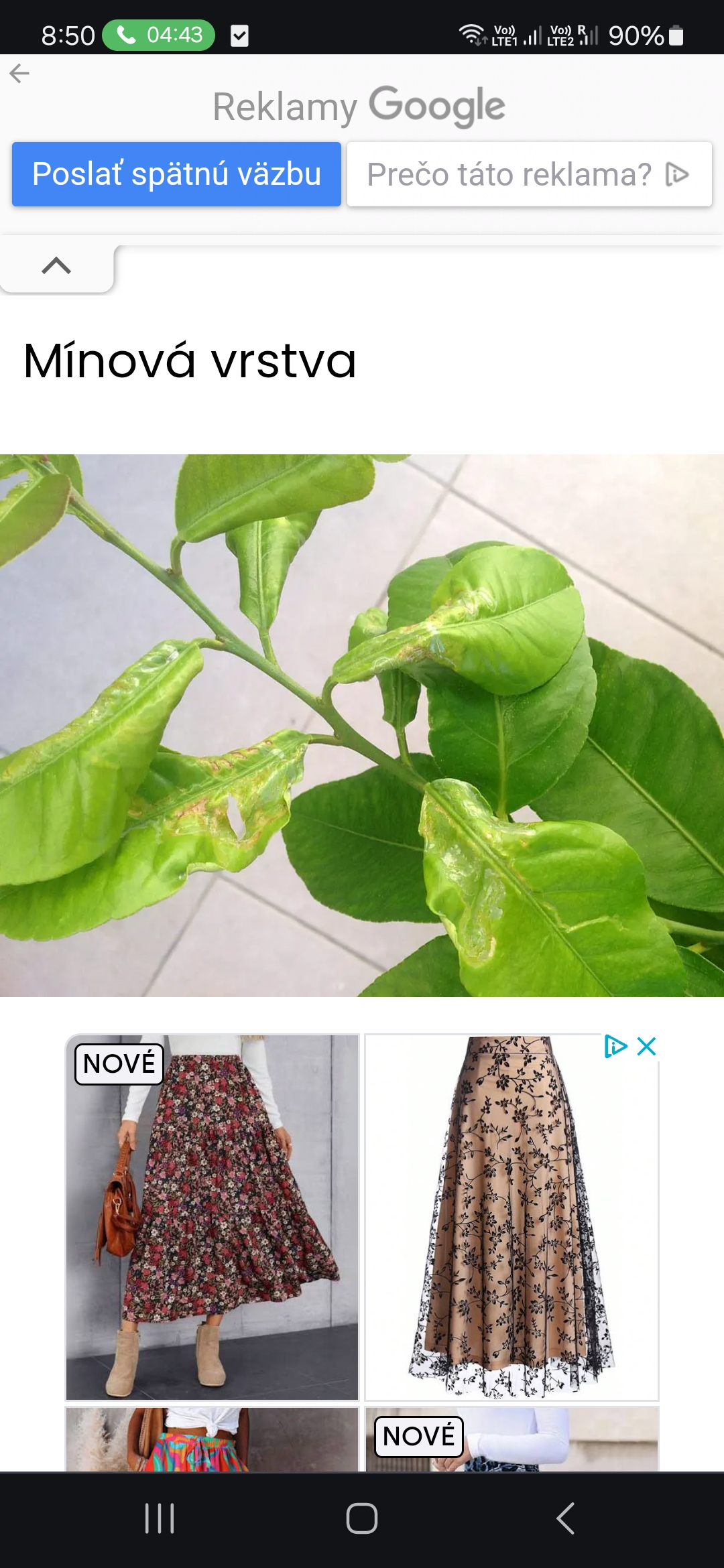Tap Poslať spätnú väzbu button
The image size is (724, 1568).
tap(176, 174)
